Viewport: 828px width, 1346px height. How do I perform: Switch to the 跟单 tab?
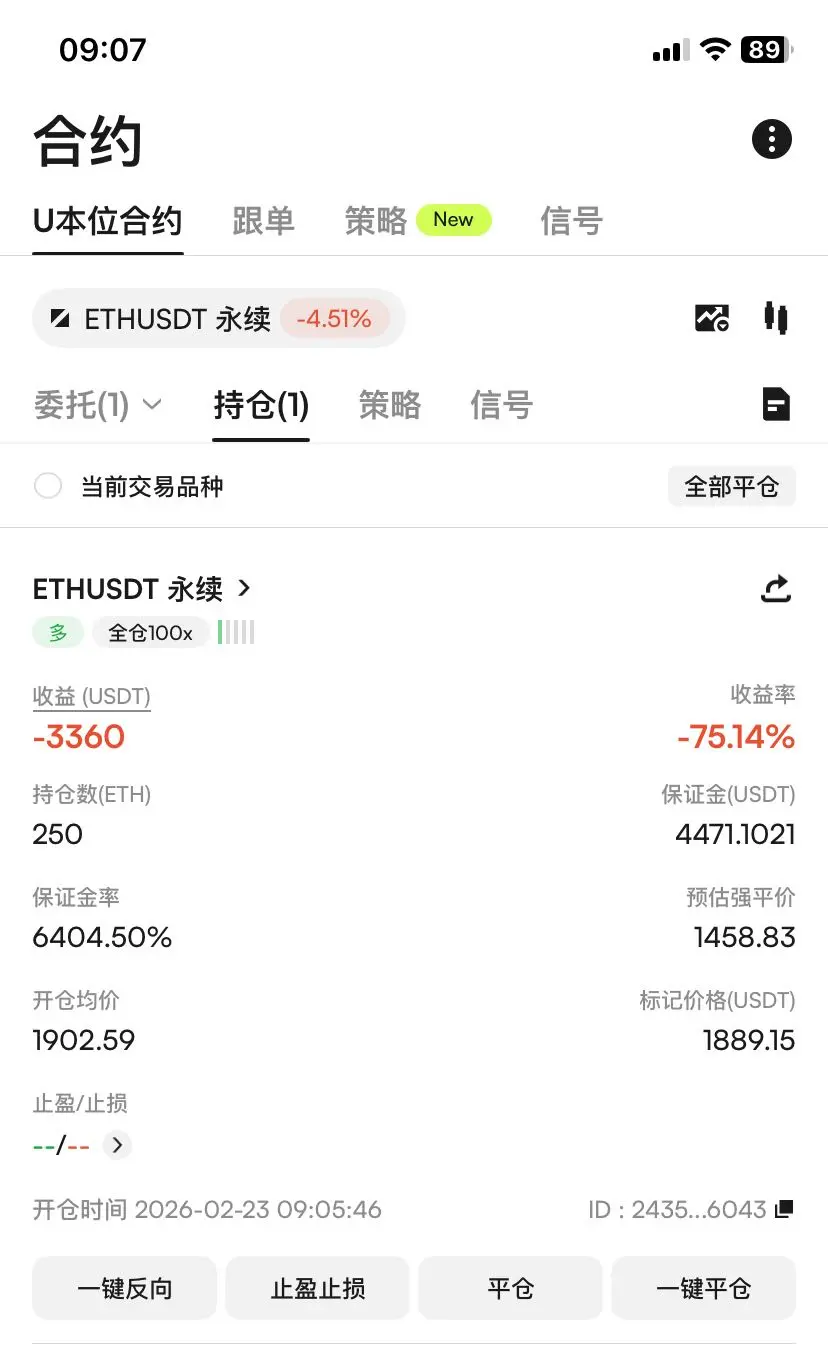point(263,221)
